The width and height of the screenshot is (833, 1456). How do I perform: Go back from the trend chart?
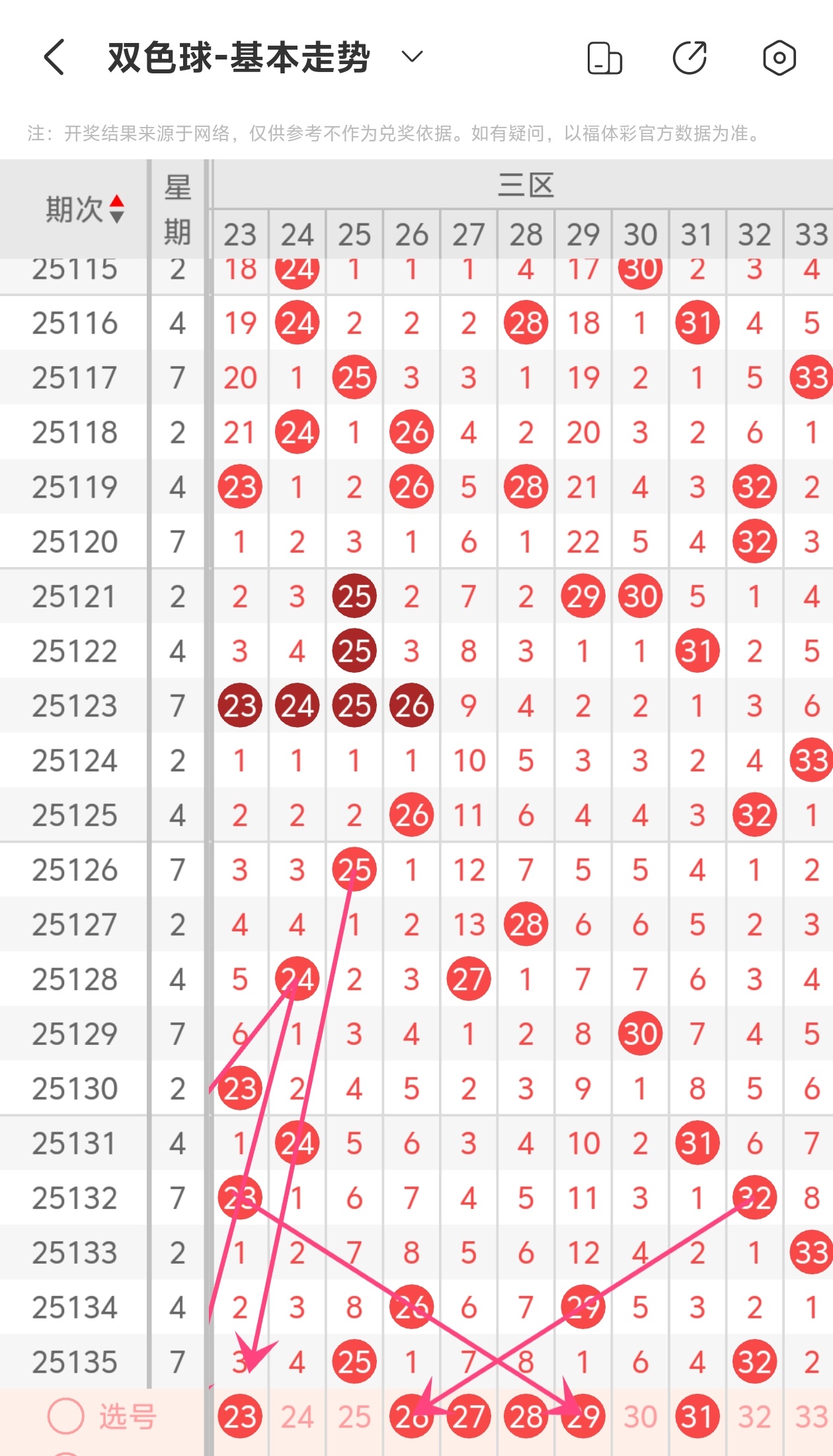(x=54, y=57)
